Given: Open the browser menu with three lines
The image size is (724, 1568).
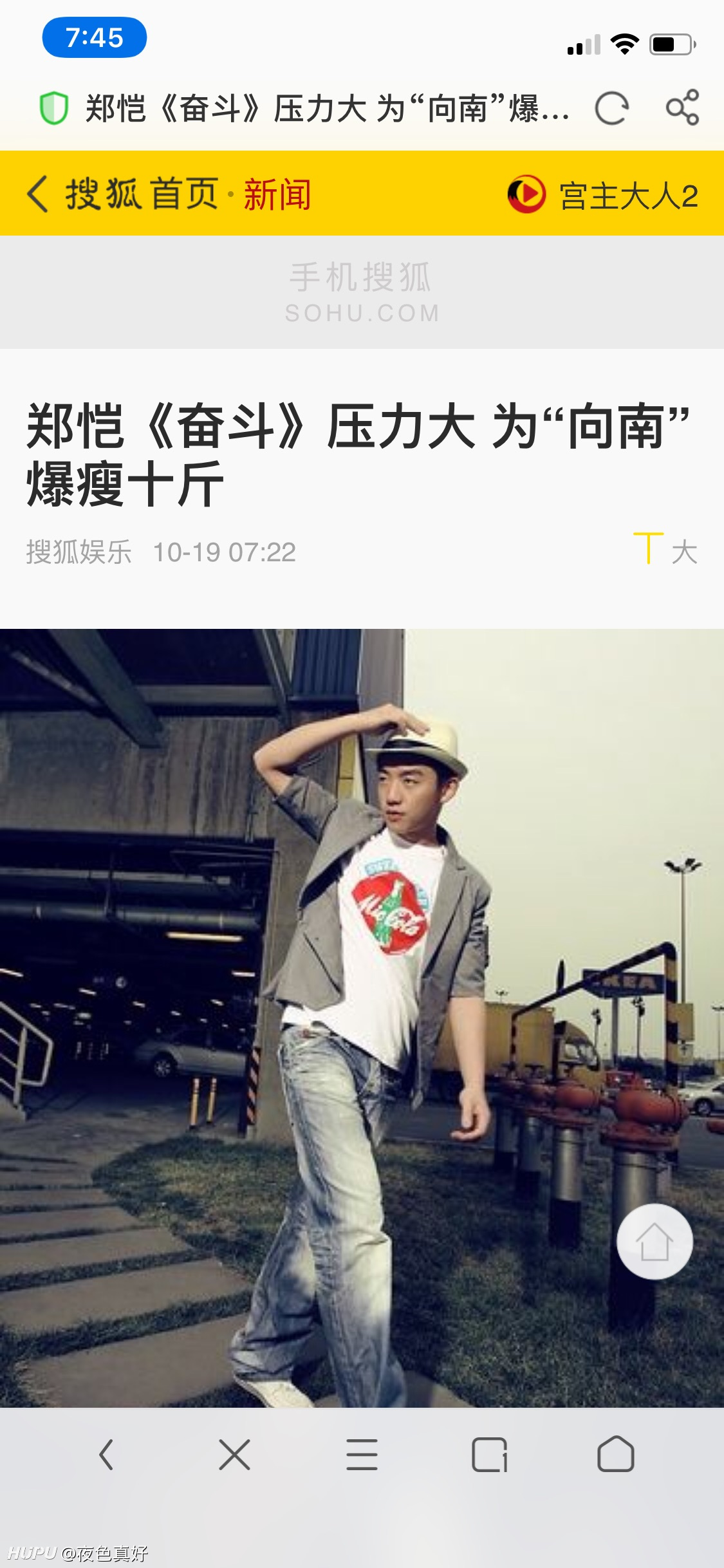Looking at the screenshot, I should pyautogui.click(x=362, y=1455).
